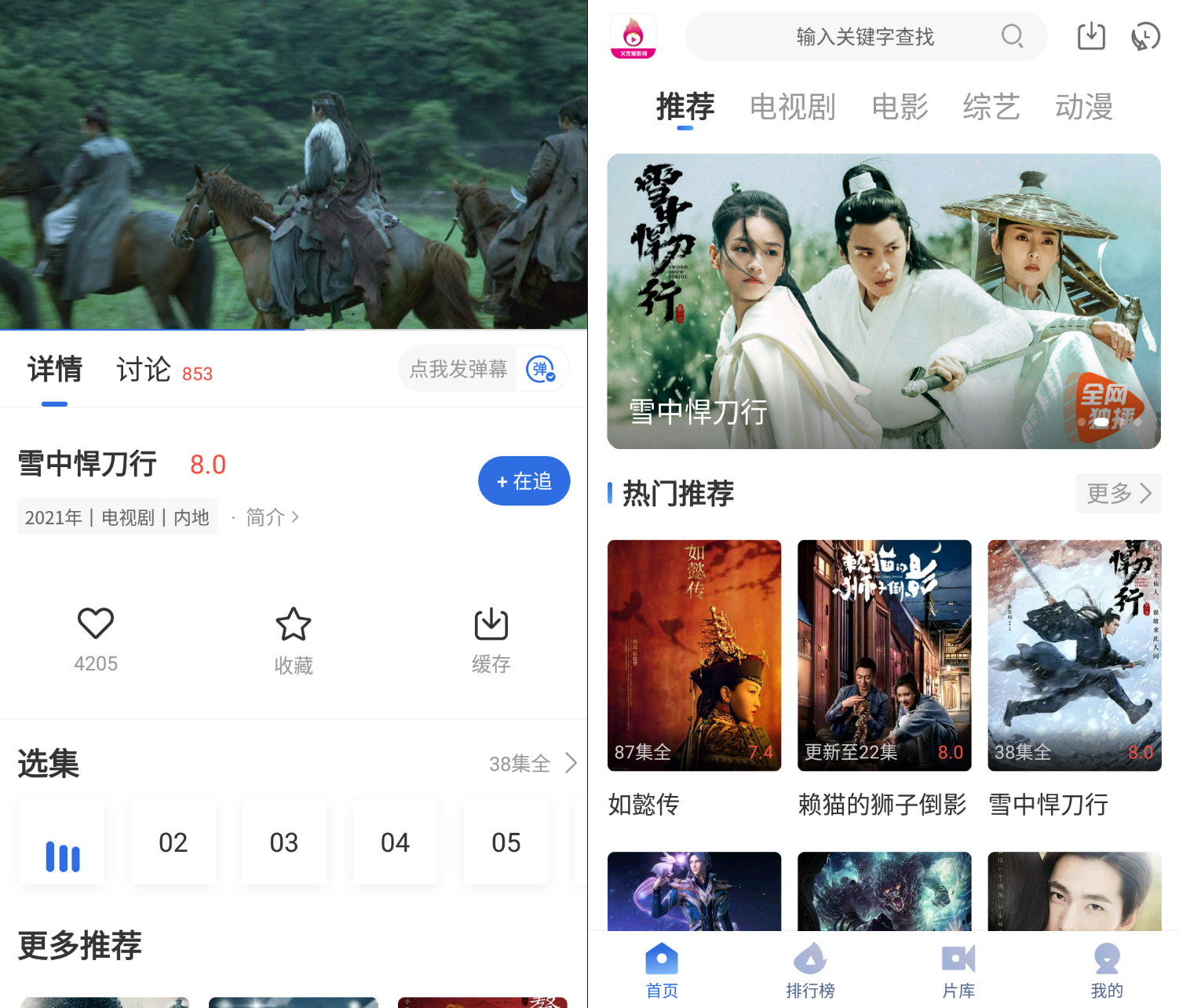Go to the 排行榜 bottom tab
The image size is (1179, 1008).
point(810,970)
